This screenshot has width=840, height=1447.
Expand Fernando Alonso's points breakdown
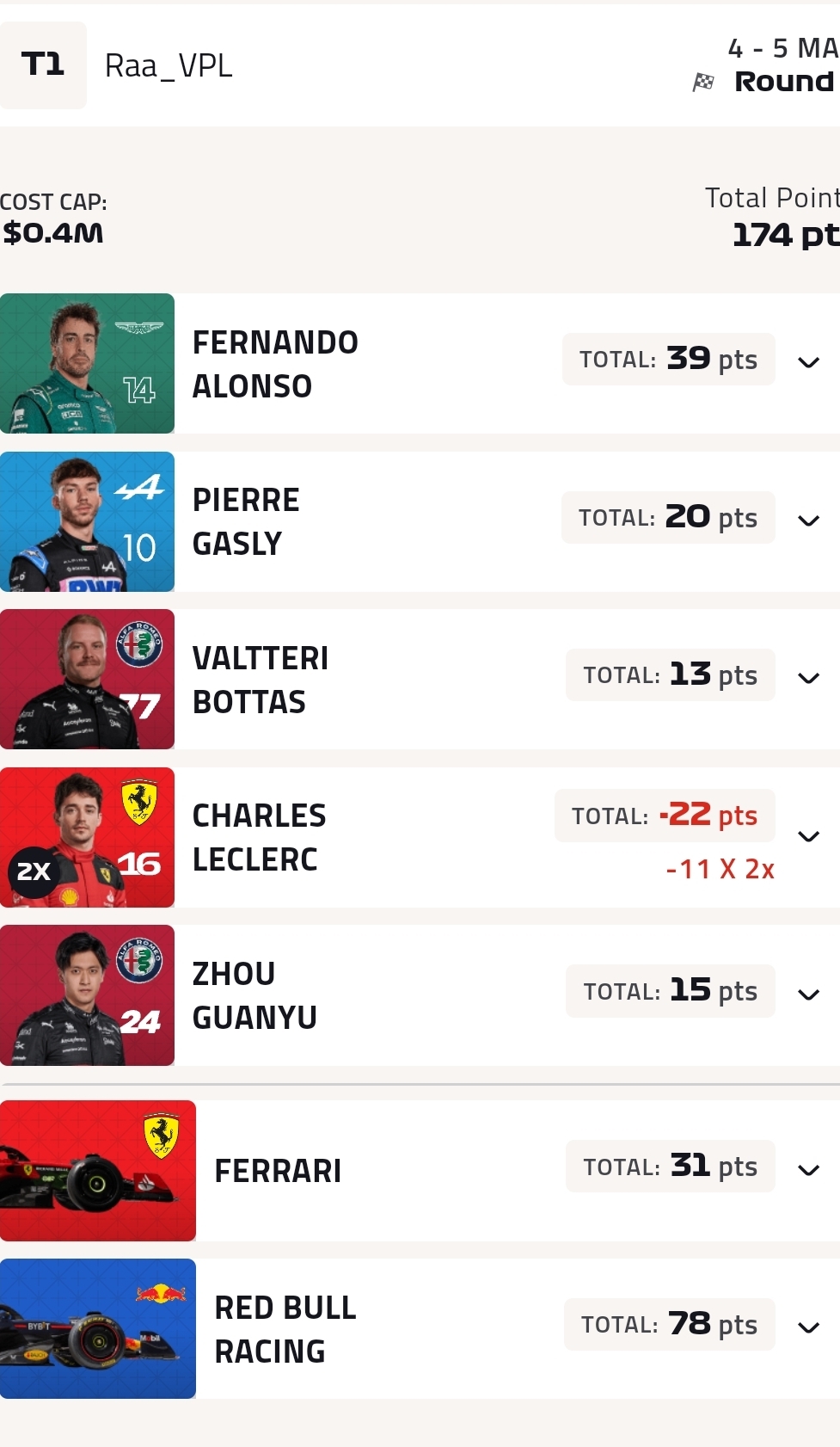tap(808, 362)
